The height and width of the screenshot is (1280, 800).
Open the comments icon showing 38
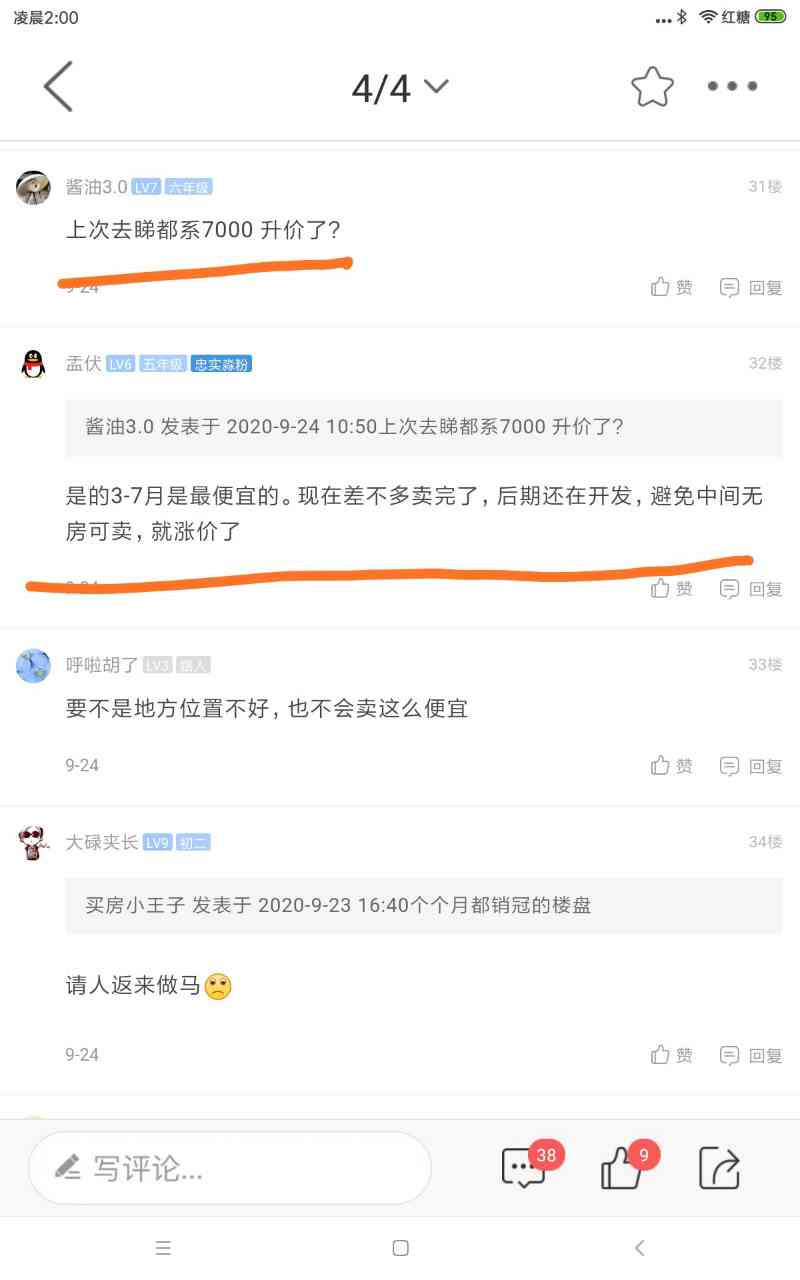pos(525,1167)
